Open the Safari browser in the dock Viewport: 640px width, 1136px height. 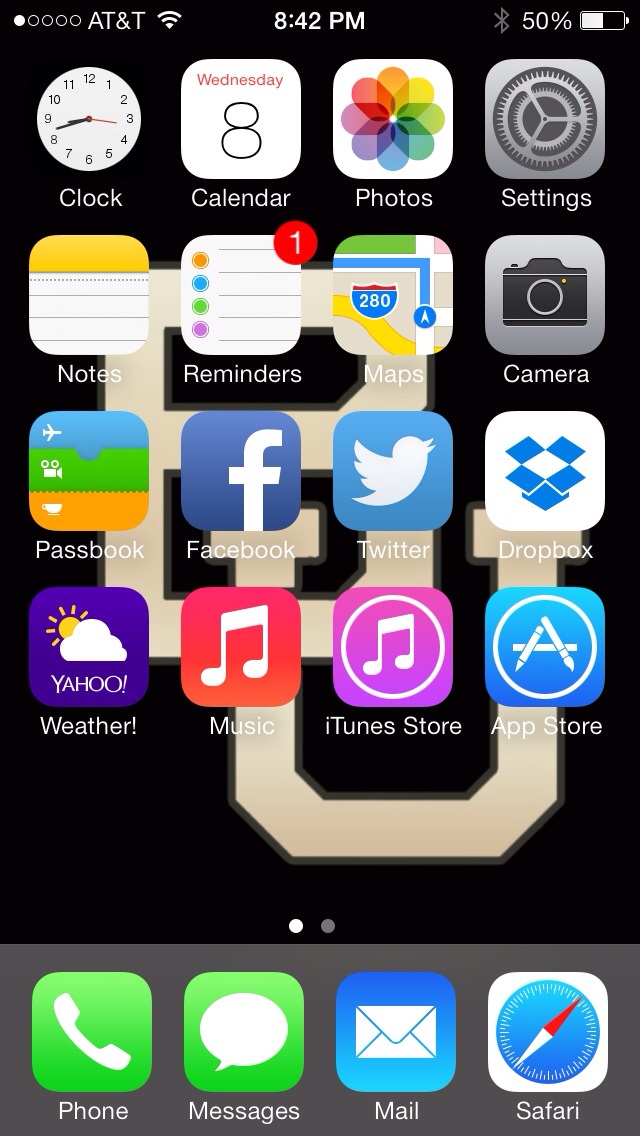coord(548,1032)
